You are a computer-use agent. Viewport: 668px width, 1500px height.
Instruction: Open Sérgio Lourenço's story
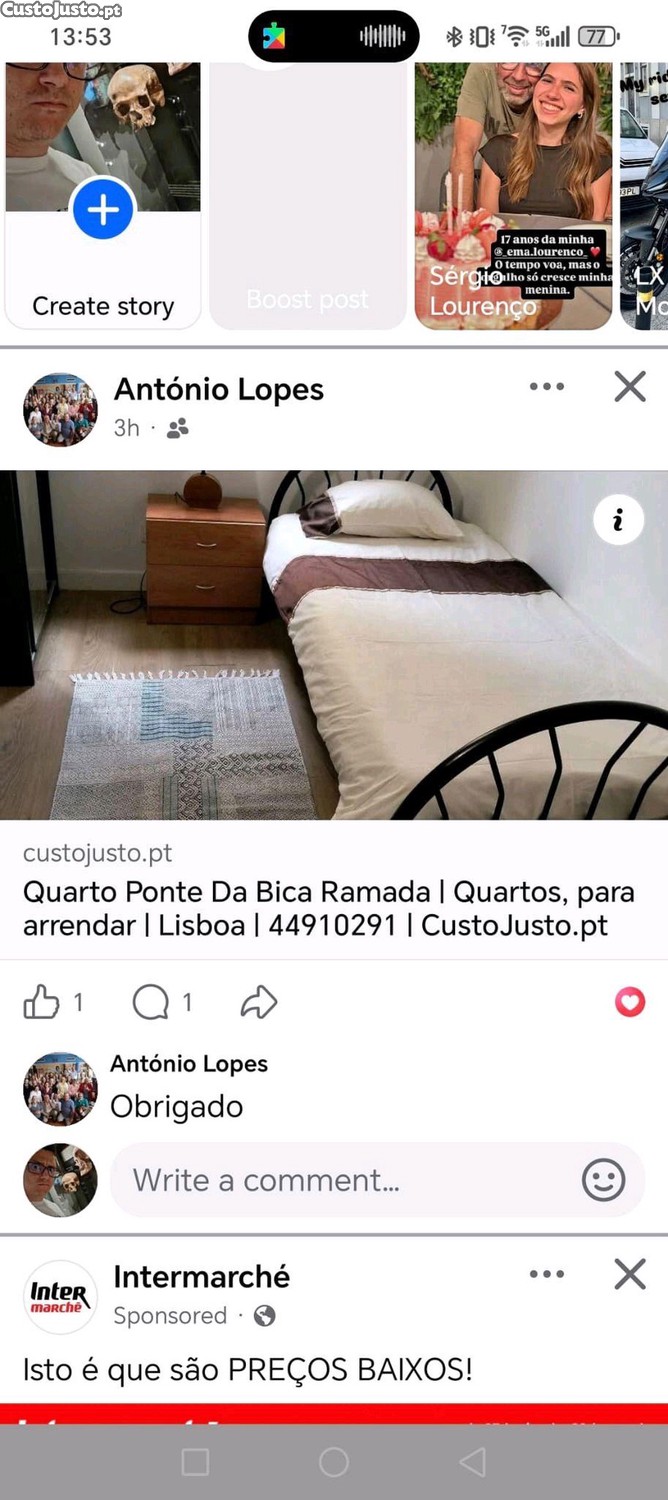point(513,195)
